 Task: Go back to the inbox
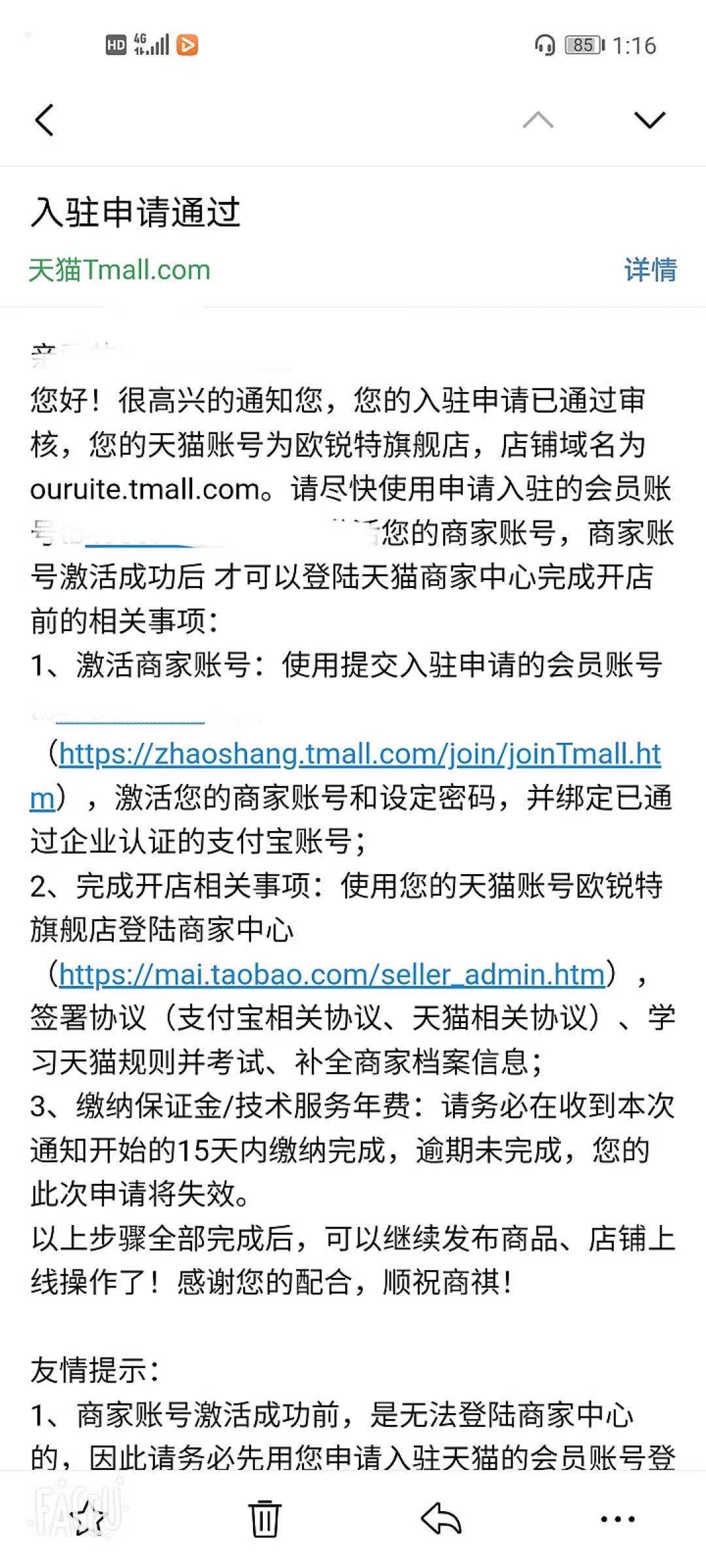(x=44, y=120)
